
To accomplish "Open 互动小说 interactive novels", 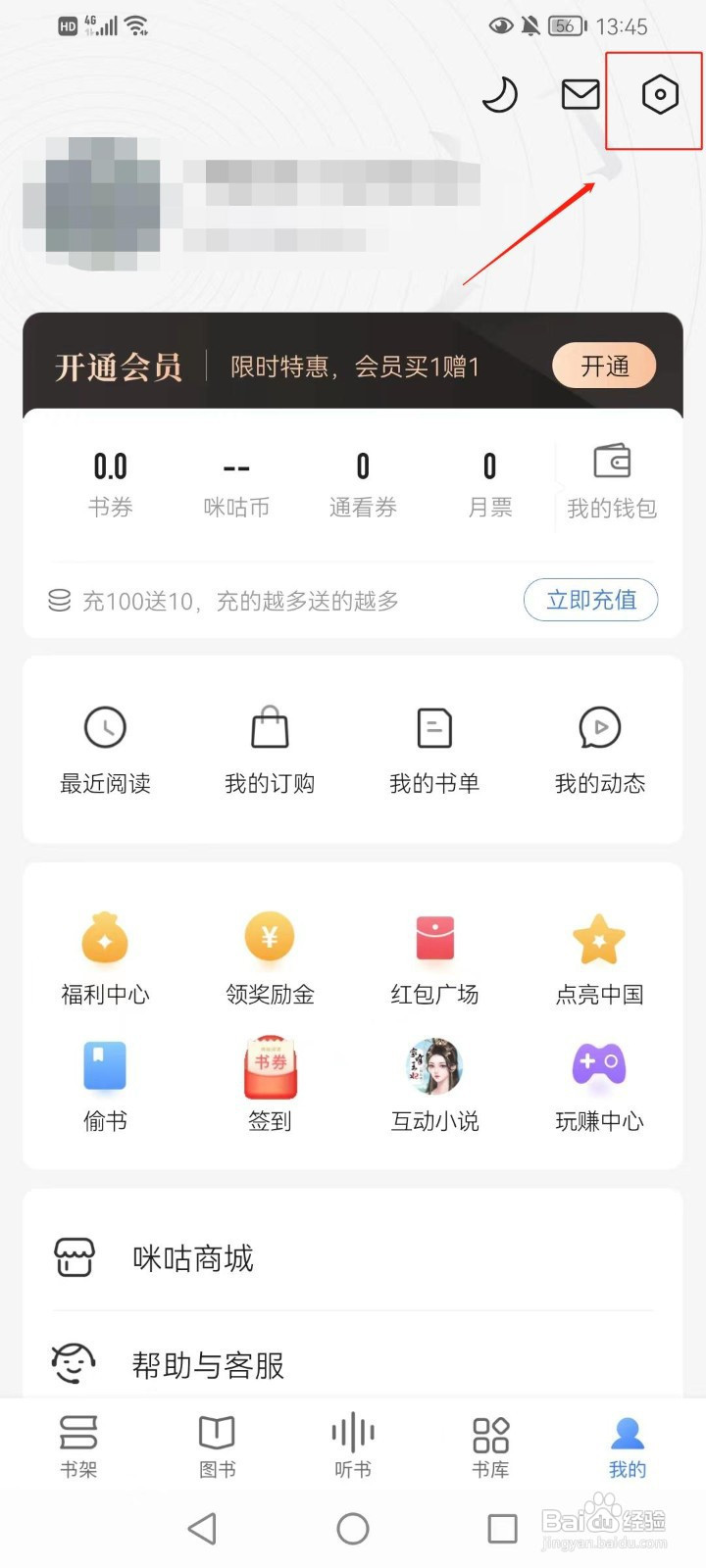I will tap(434, 1083).
